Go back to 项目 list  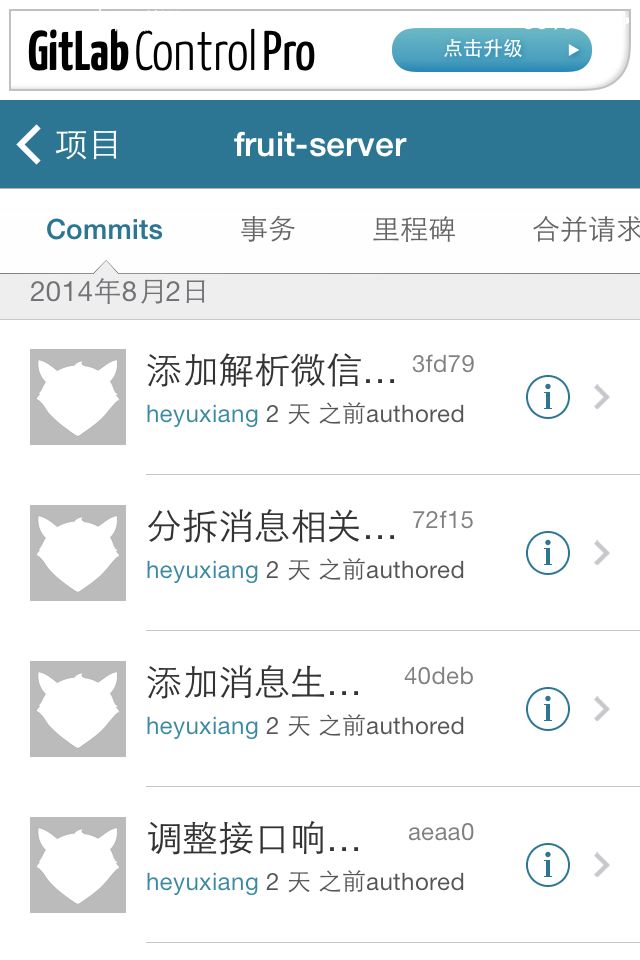click(68, 145)
